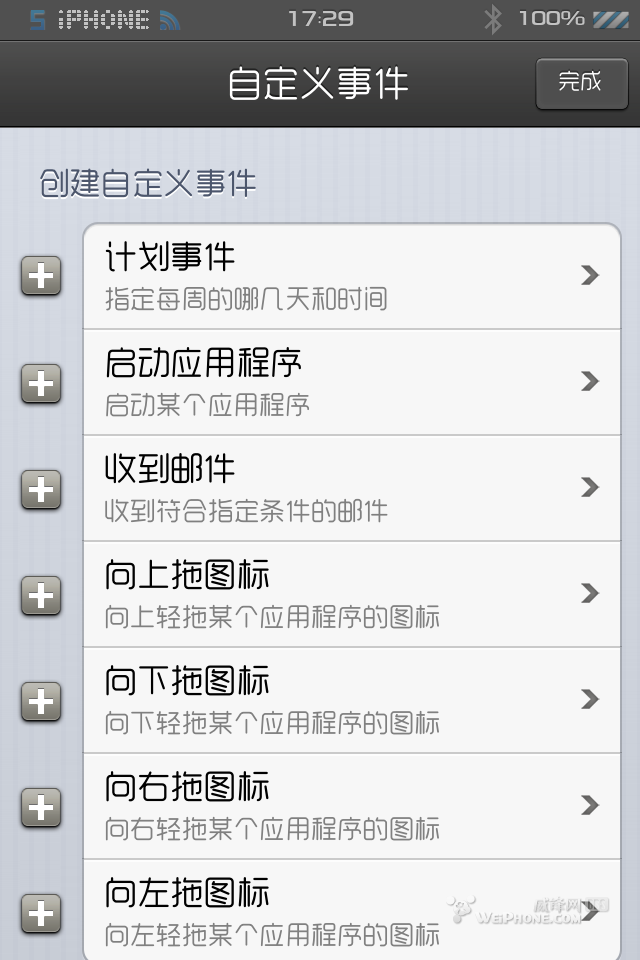The image size is (640, 960).
Task: Add 向下拖图标 event with plus icon
Action: (x=41, y=701)
